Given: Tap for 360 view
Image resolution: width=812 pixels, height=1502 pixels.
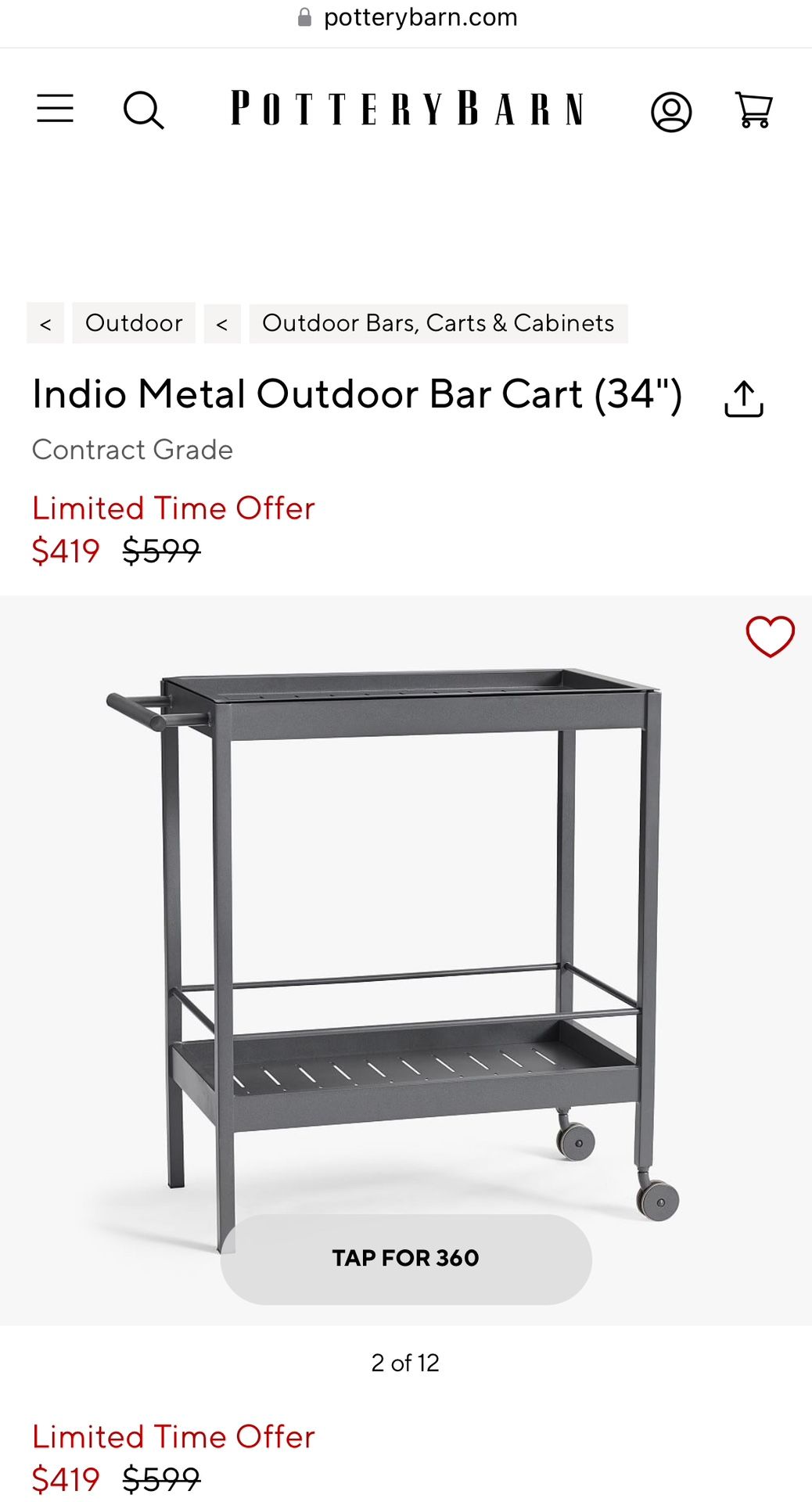Looking at the screenshot, I should pyautogui.click(x=405, y=1259).
